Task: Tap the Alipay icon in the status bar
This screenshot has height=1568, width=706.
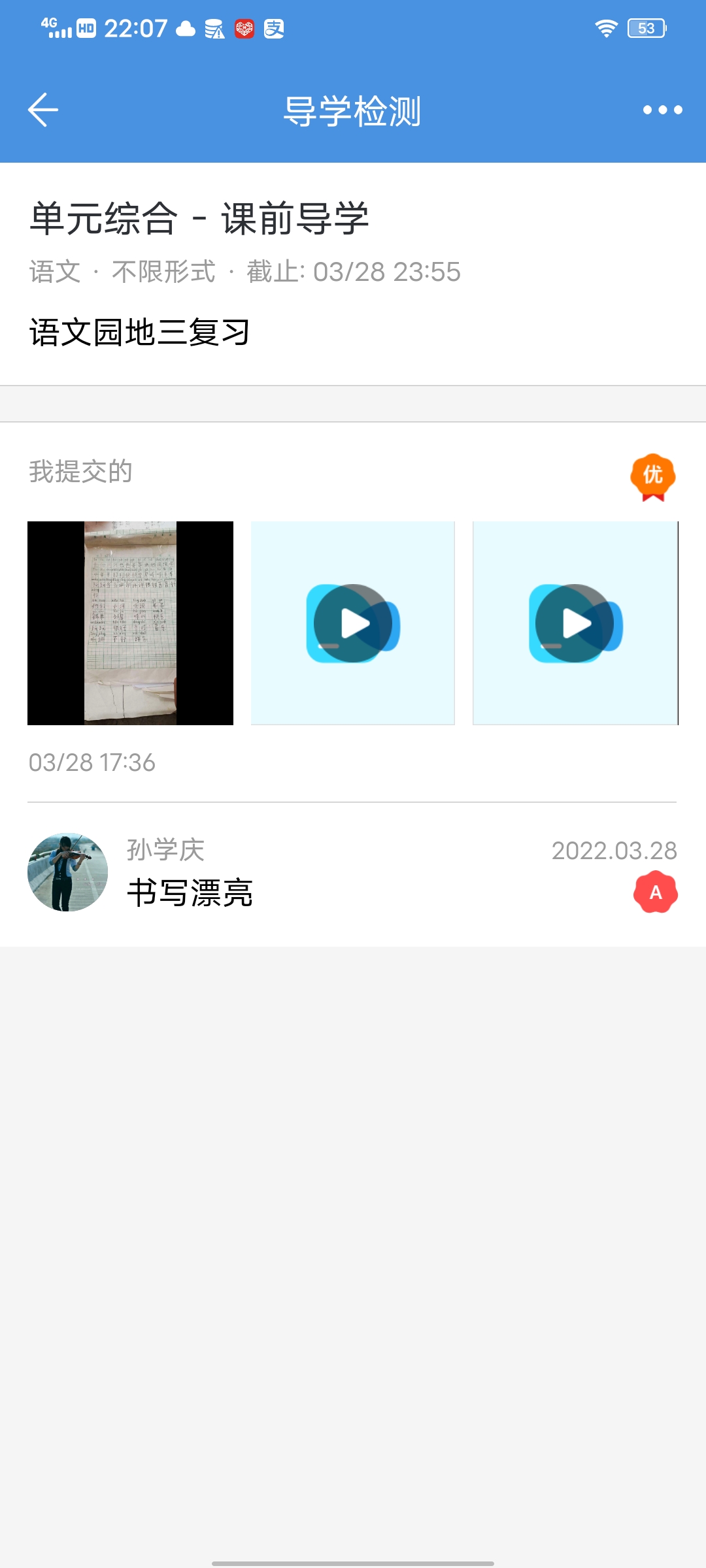Action: (x=274, y=28)
